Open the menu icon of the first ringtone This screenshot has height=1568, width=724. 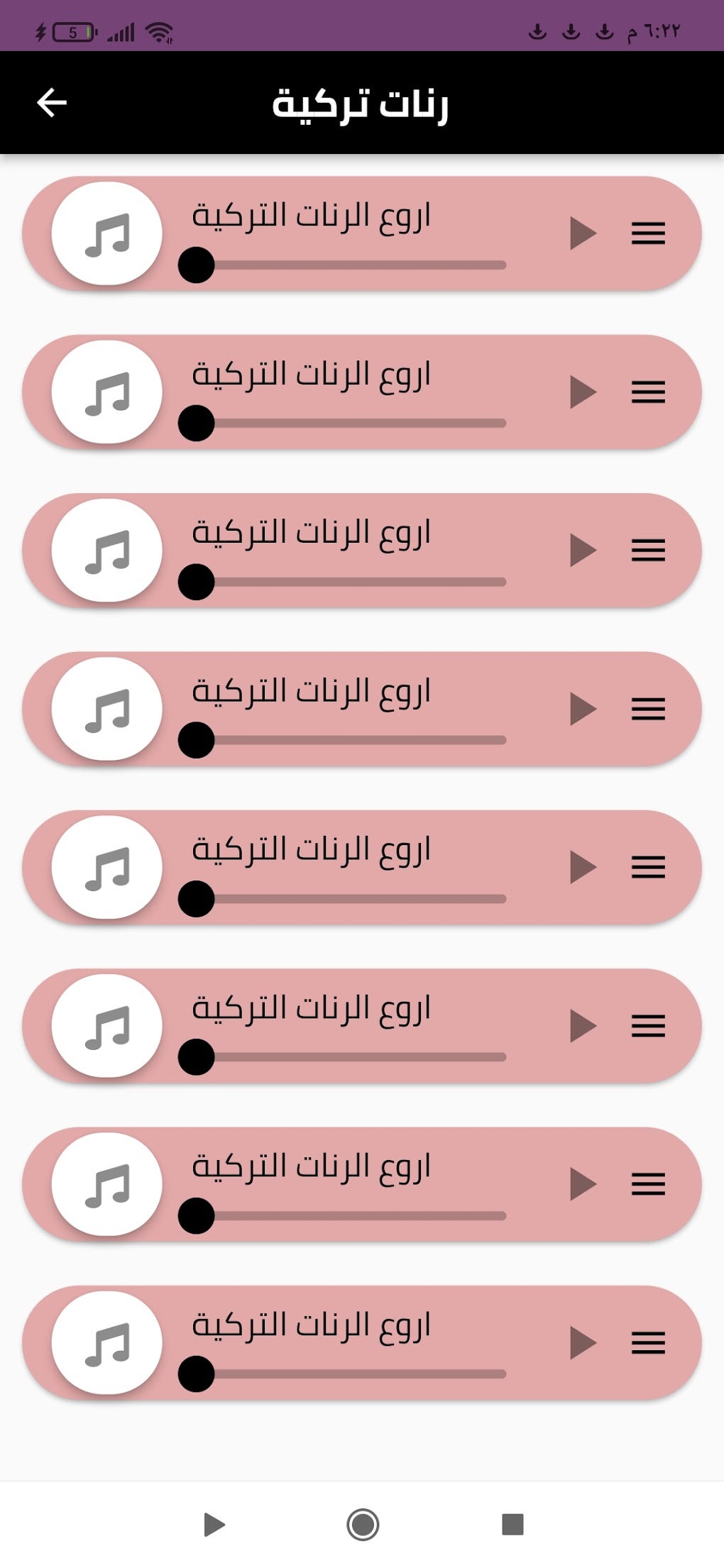coord(648,233)
